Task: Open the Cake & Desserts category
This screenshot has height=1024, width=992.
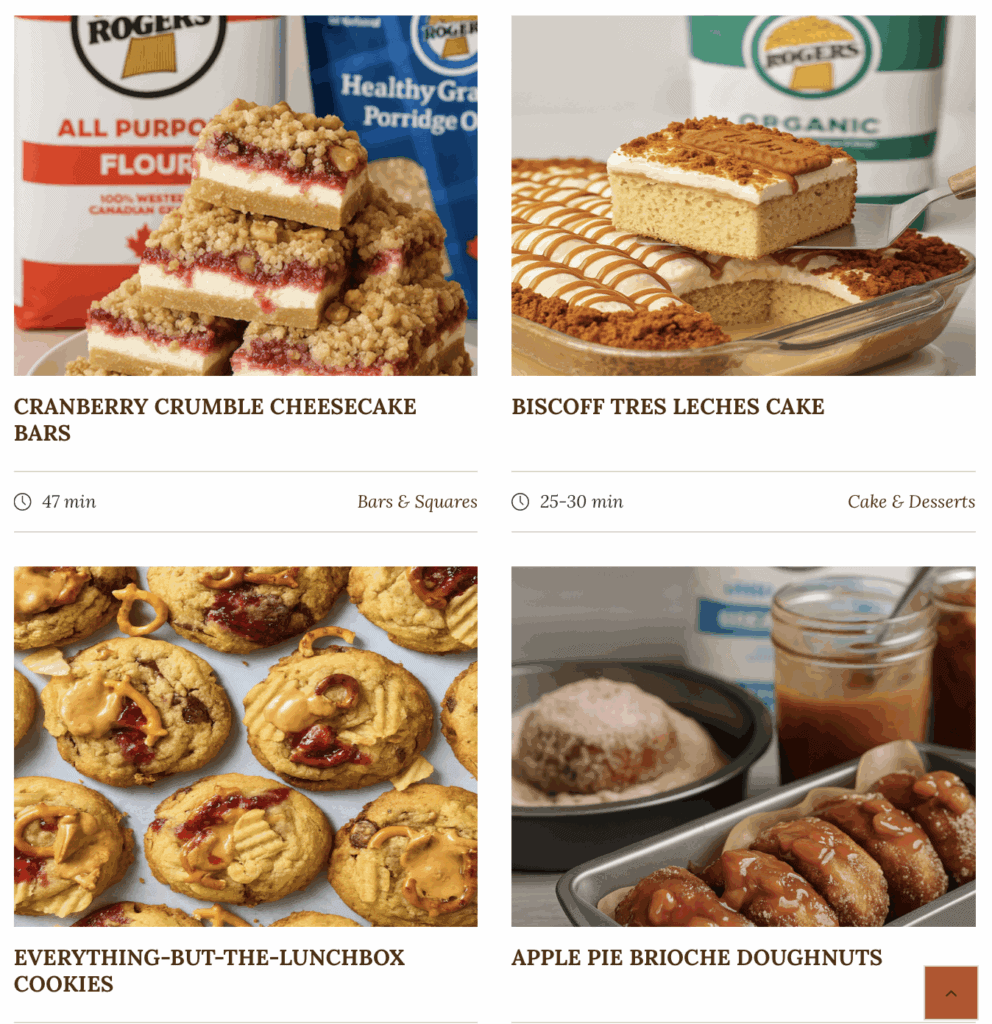Action: 911,502
